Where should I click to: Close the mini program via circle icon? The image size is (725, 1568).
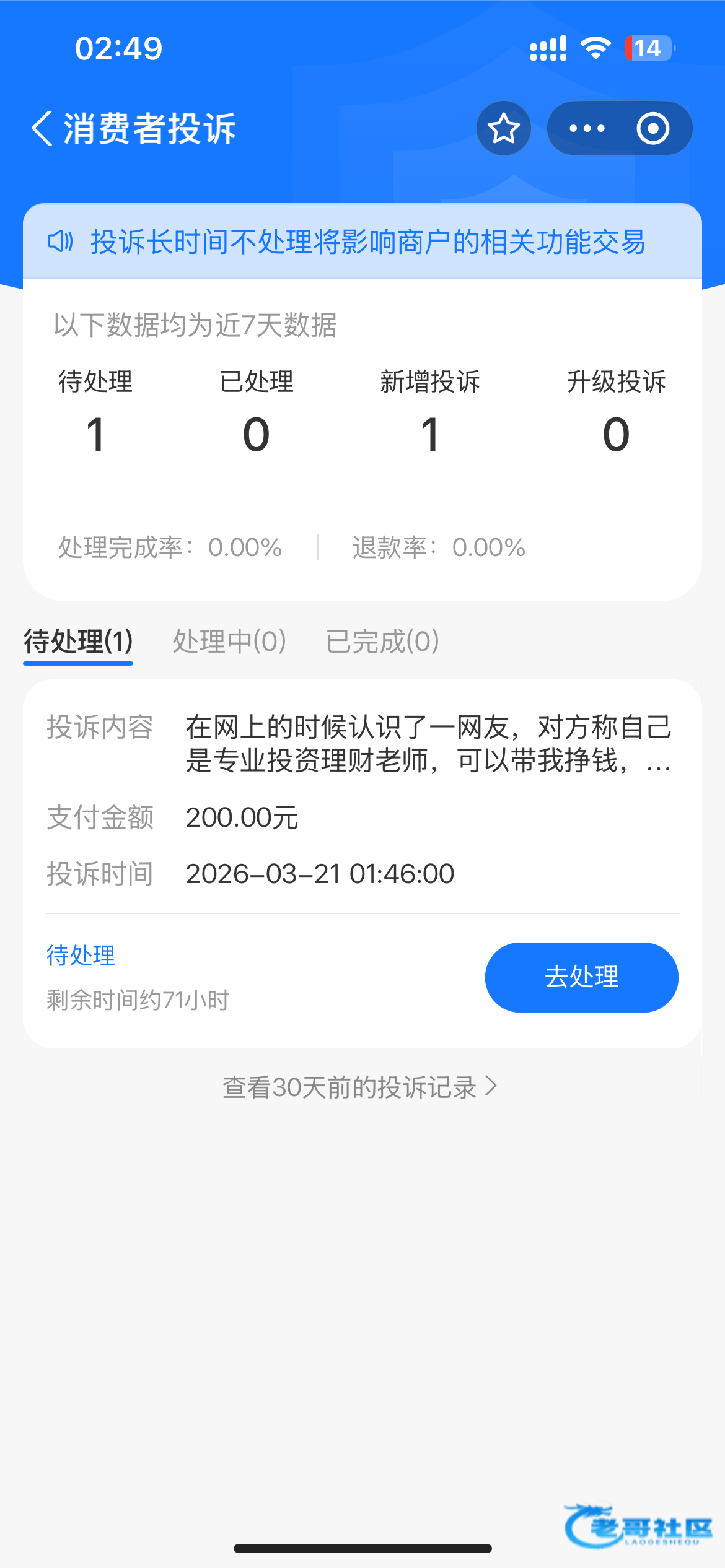pos(653,129)
